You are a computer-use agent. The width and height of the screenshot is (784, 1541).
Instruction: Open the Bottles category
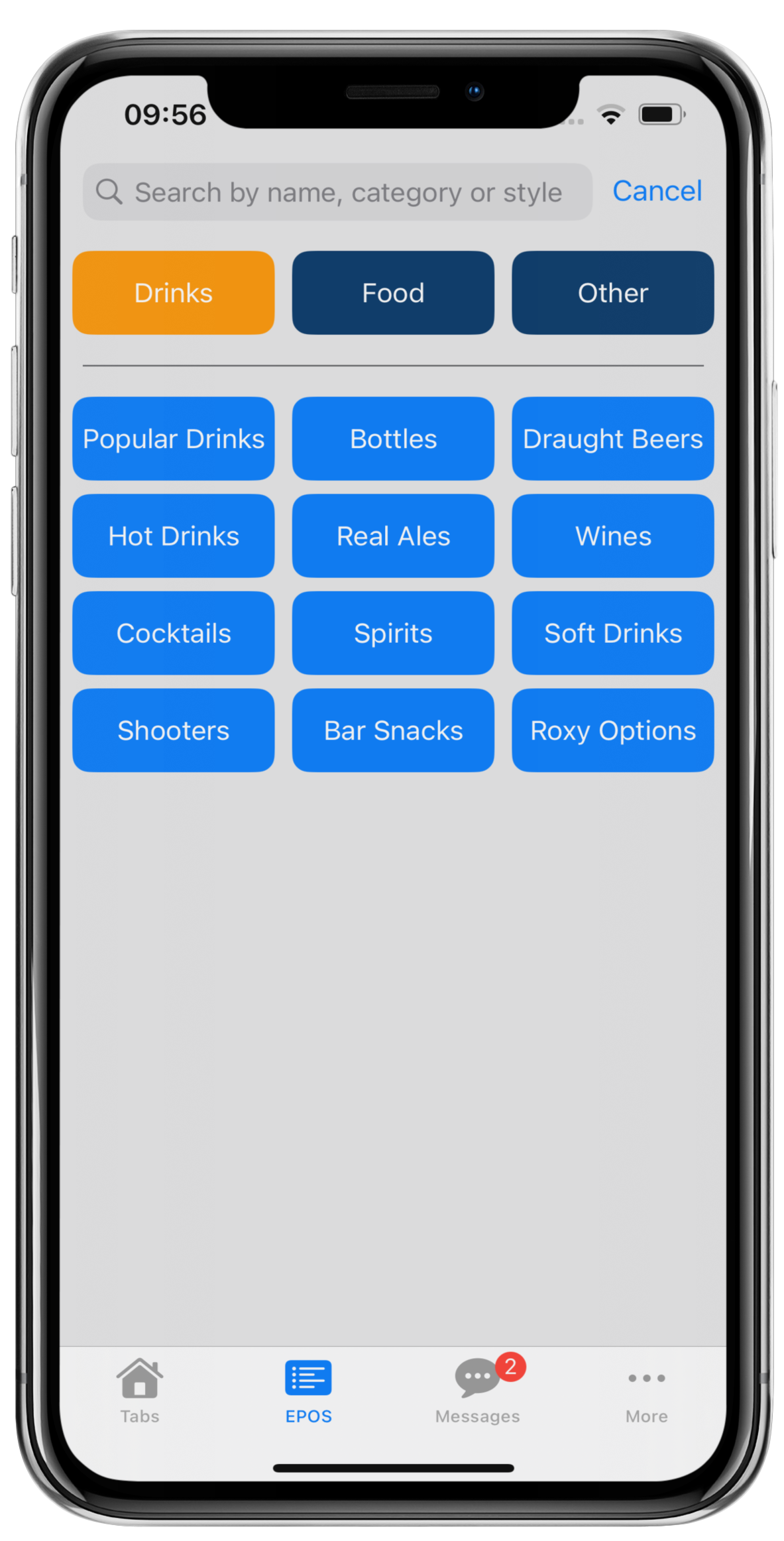point(393,439)
